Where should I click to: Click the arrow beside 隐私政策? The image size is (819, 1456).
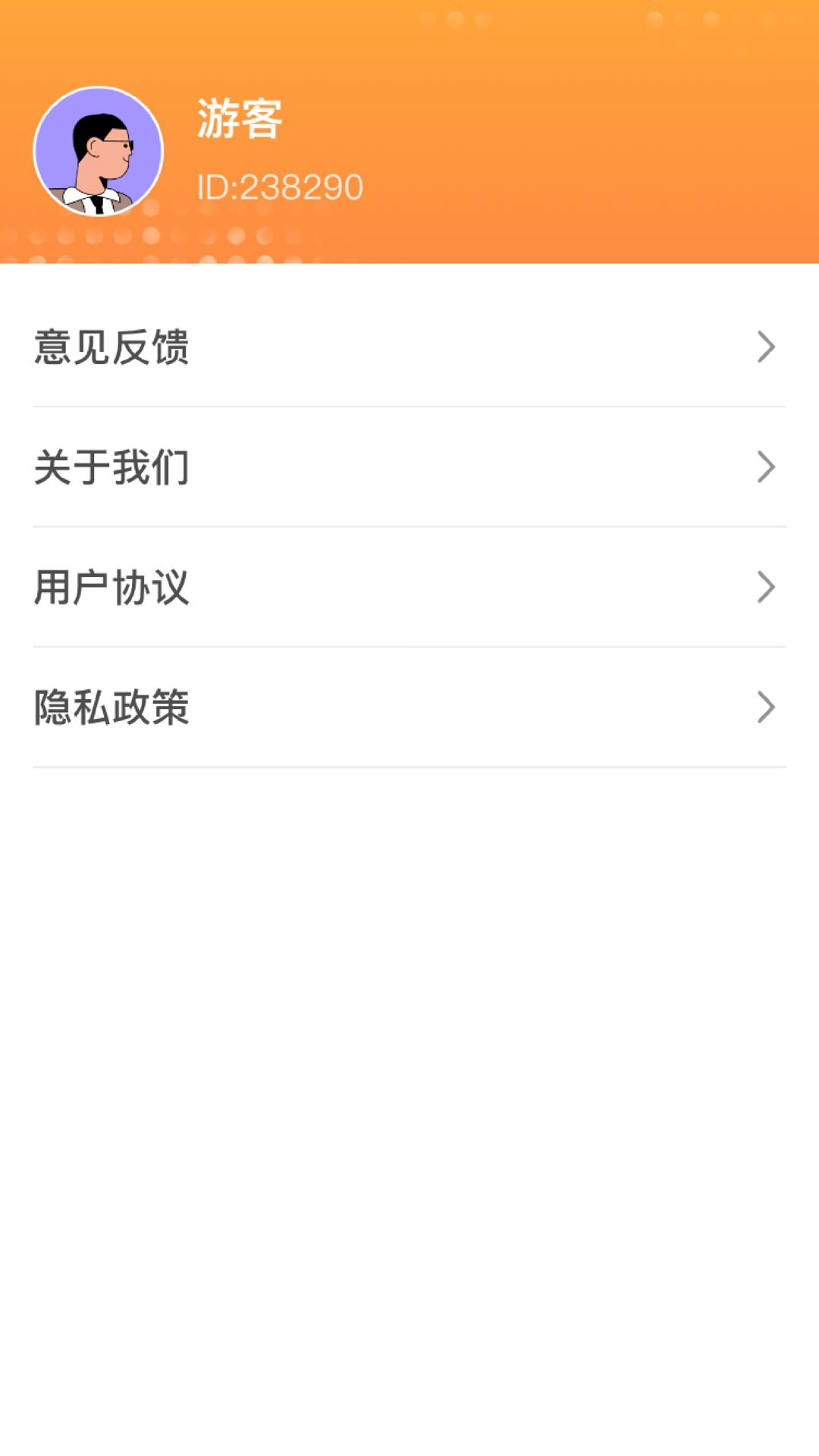[766, 708]
